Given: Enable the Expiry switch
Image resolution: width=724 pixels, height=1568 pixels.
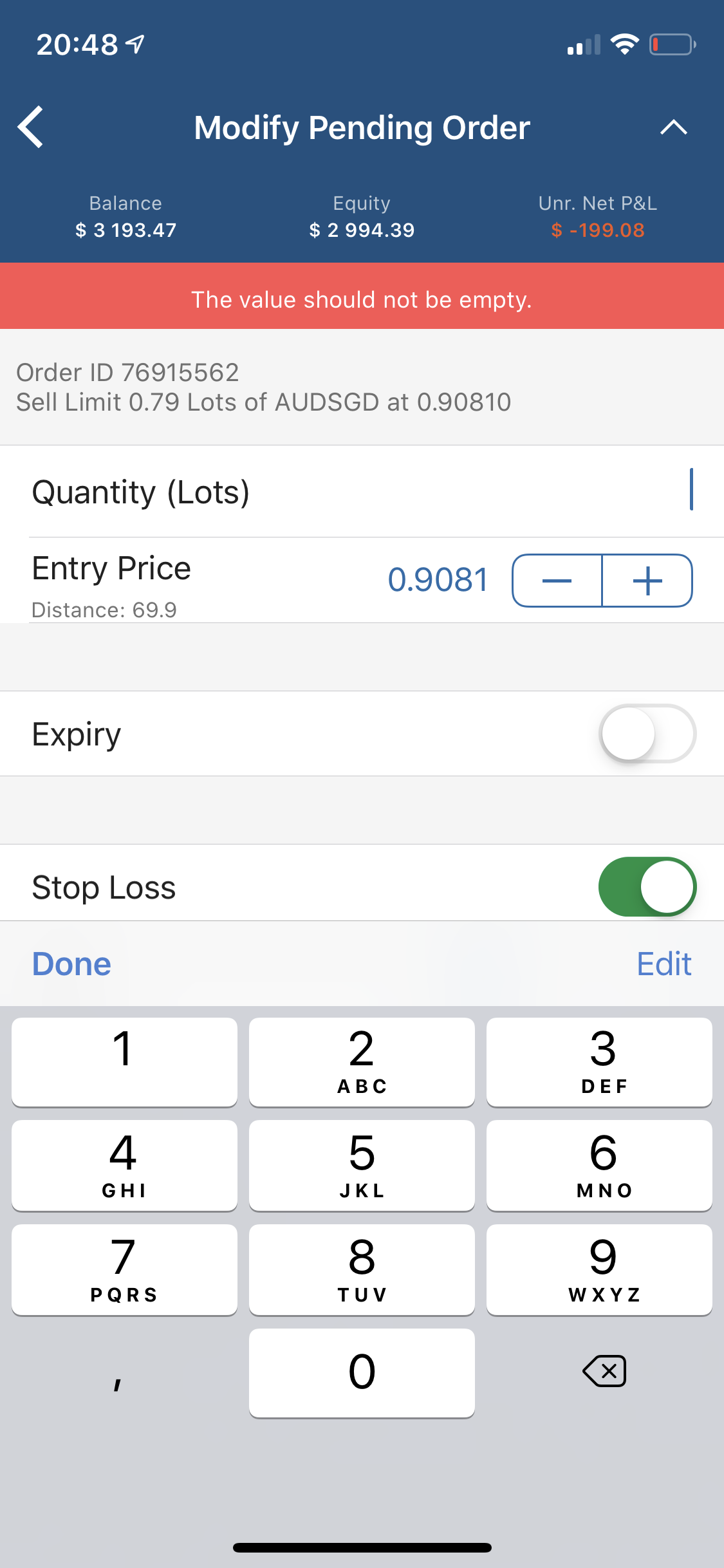Looking at the screenshot, I should pyautogui.click(x=647, y=734).
